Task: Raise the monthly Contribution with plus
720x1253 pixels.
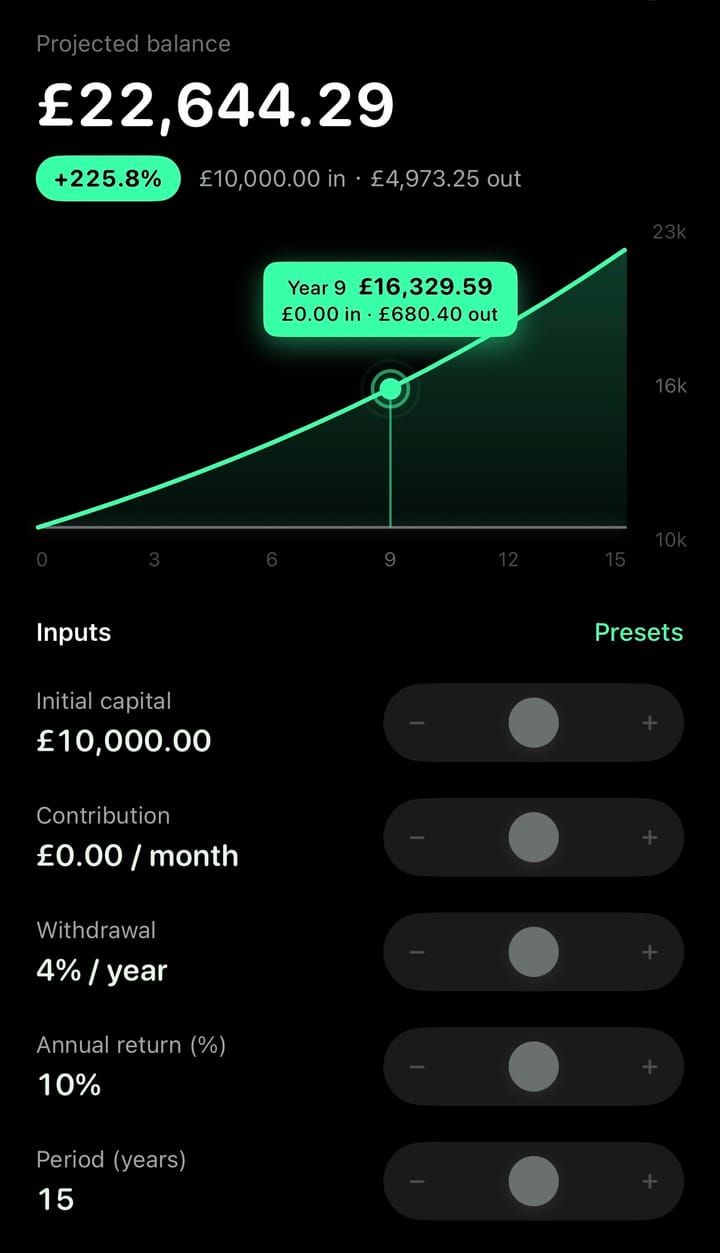Action: (650, 838)
